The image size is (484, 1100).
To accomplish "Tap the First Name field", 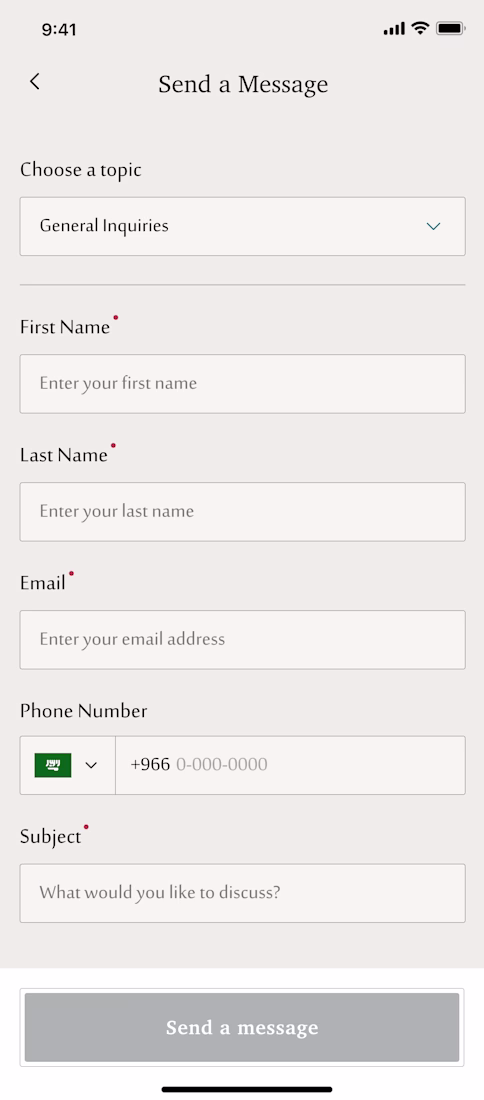I will (243, 384).
